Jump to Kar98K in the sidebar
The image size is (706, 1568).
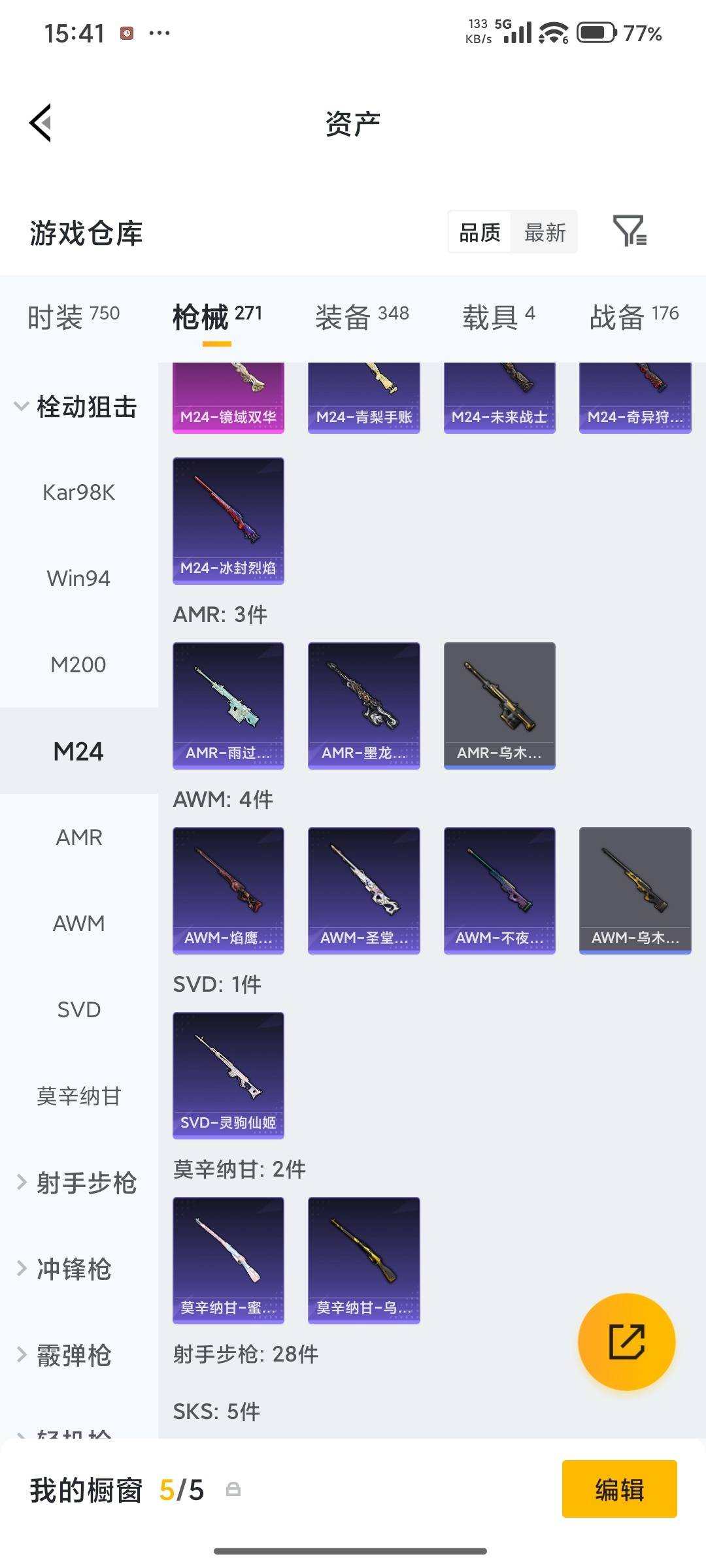pos(79,492)
